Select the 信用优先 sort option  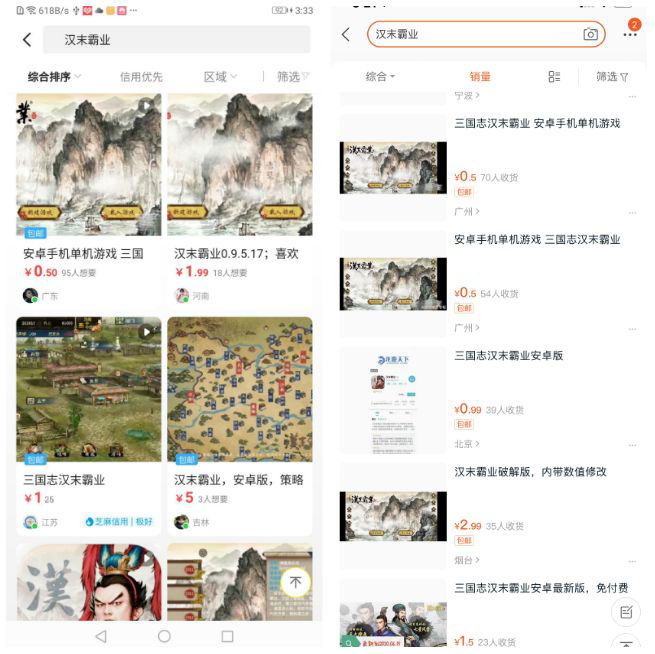click(141, 77)
